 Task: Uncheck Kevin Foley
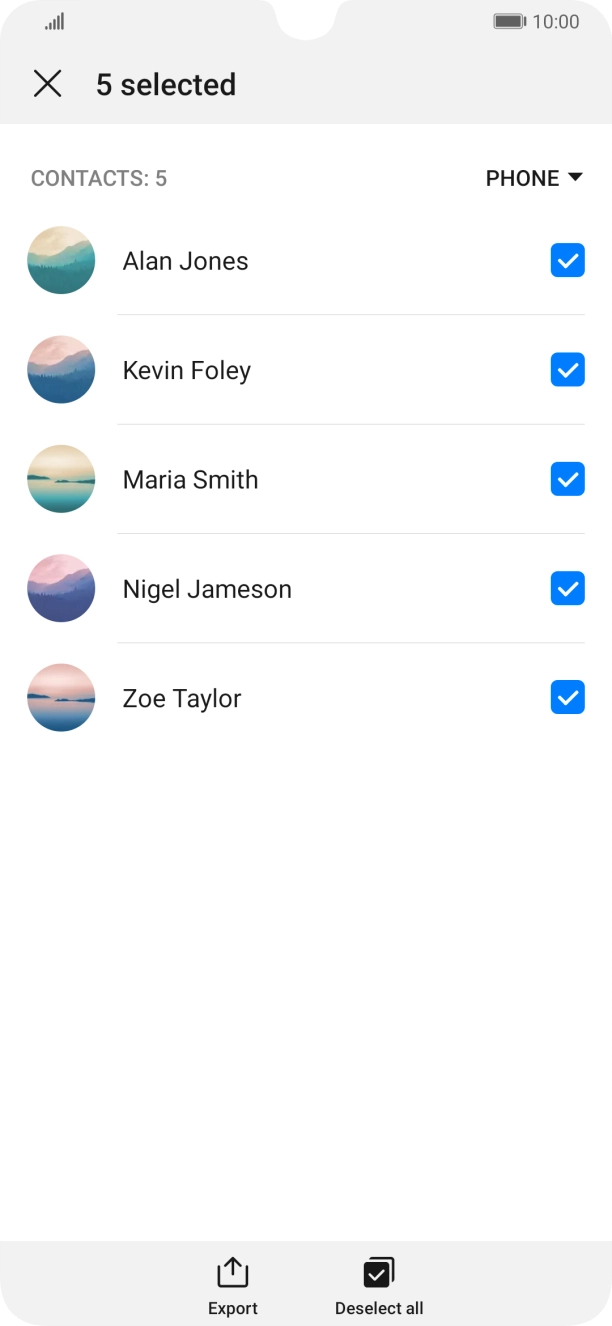tap(567, 370)
